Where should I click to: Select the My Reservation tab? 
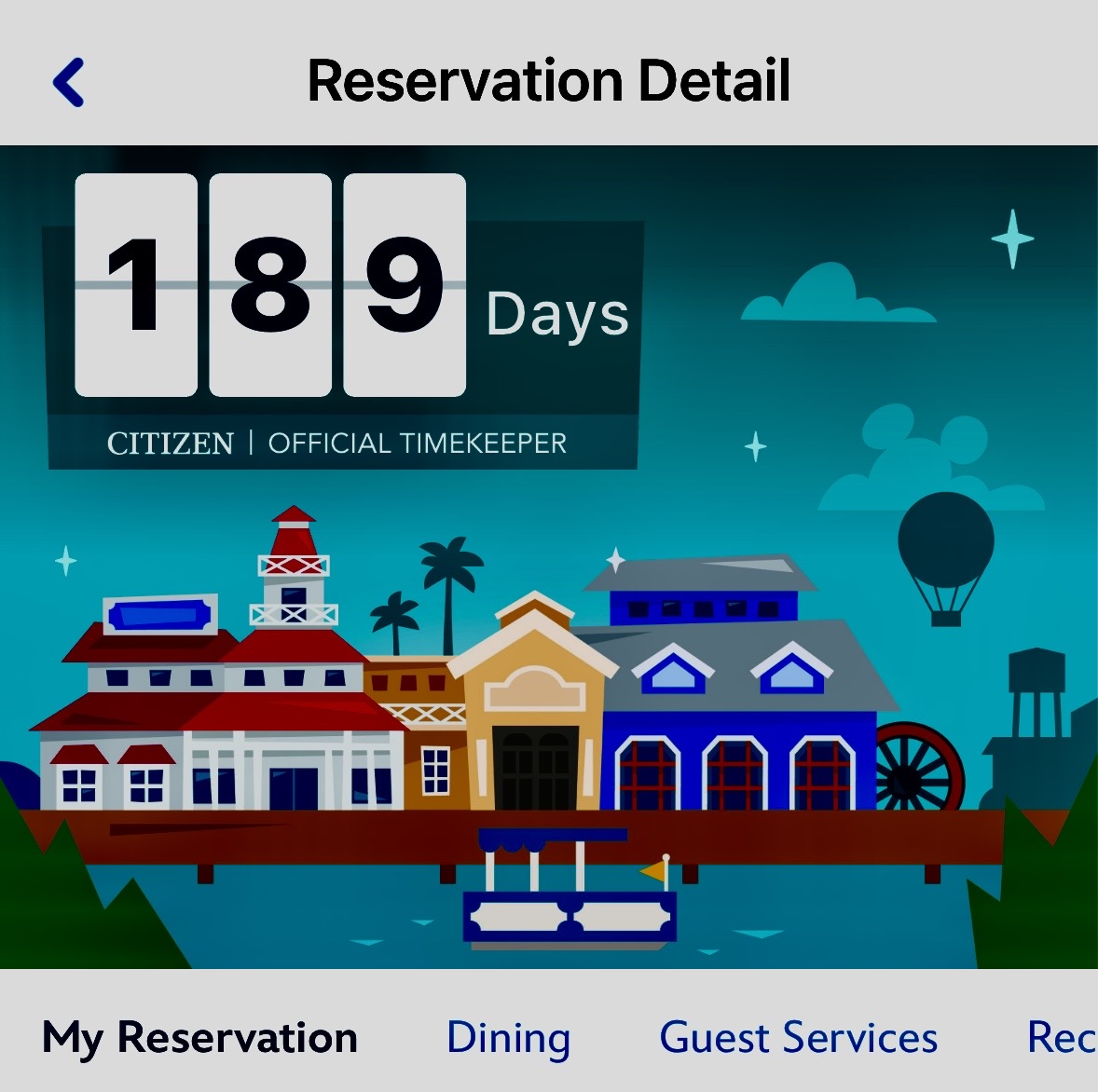click(199, 1038)
